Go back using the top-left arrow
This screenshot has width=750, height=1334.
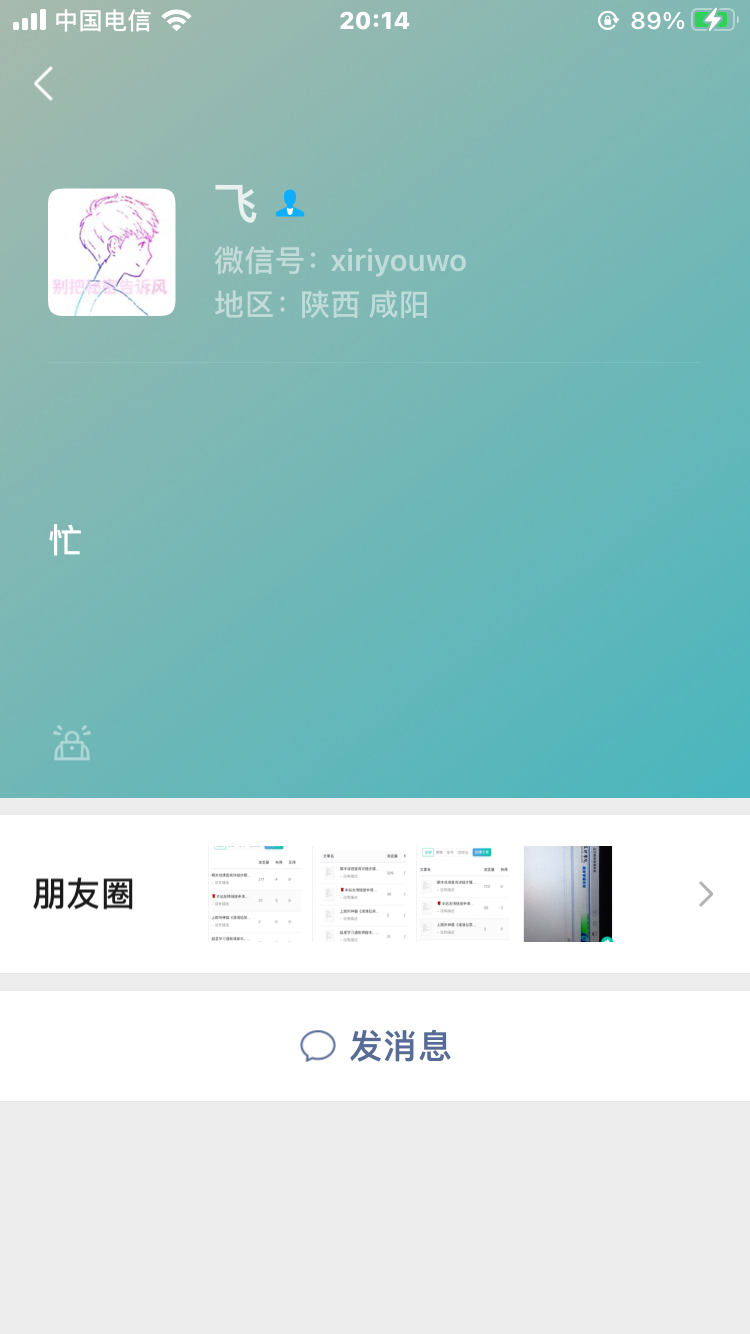[x=43, y=84]
